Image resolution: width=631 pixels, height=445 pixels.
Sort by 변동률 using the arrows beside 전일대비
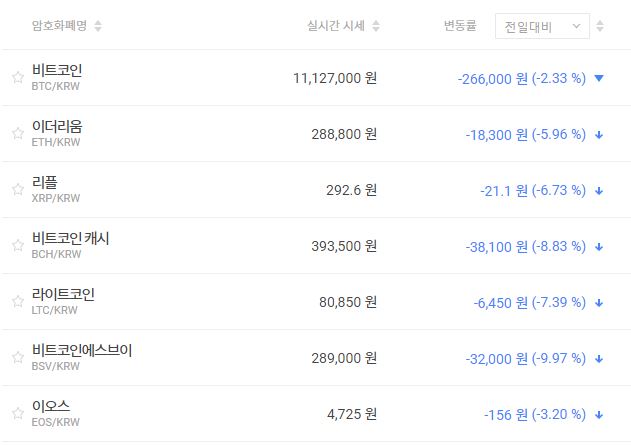tap(600, 26)
